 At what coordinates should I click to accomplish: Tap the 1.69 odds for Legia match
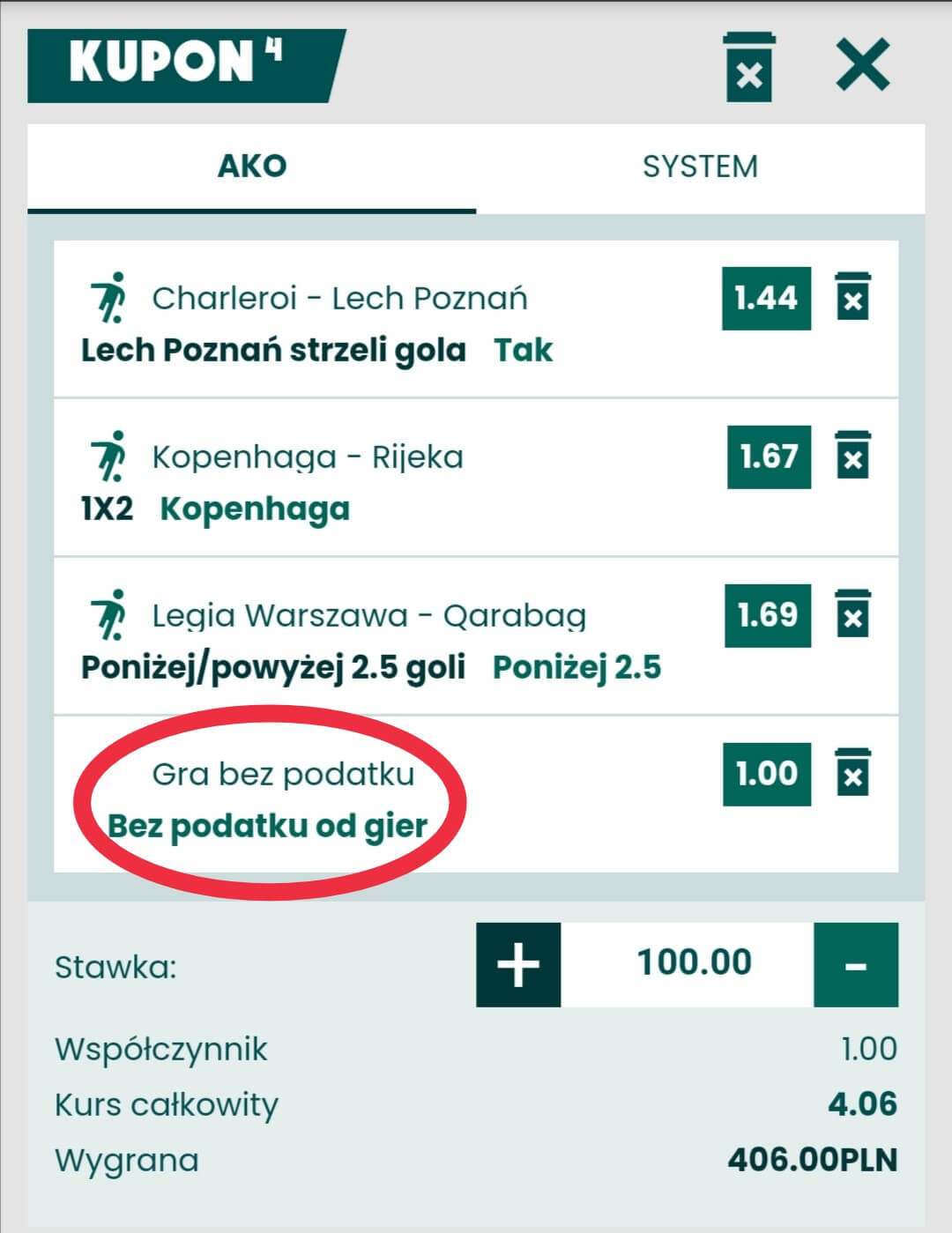tap(767, 615)
